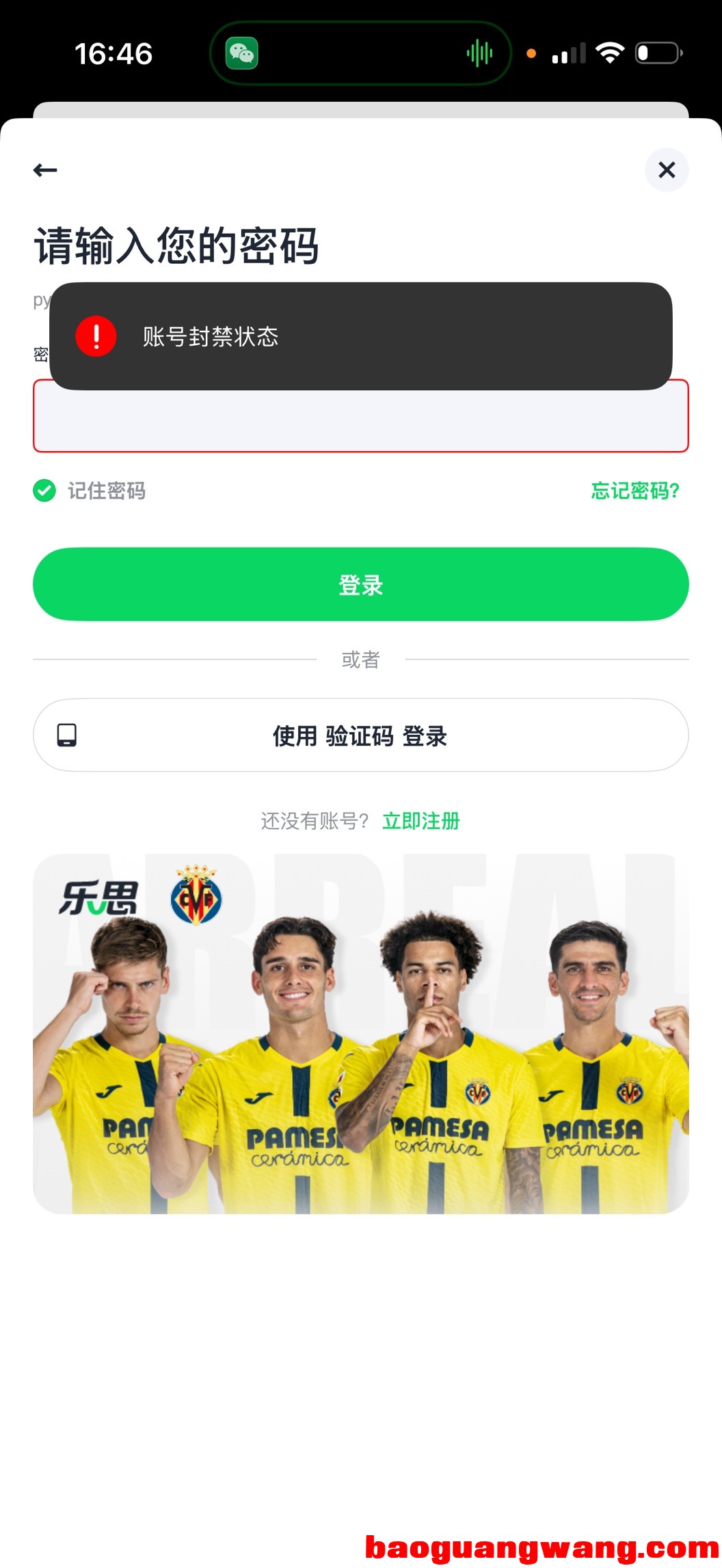
Task: Close the login sheet
Action: (x=667, y=170)
